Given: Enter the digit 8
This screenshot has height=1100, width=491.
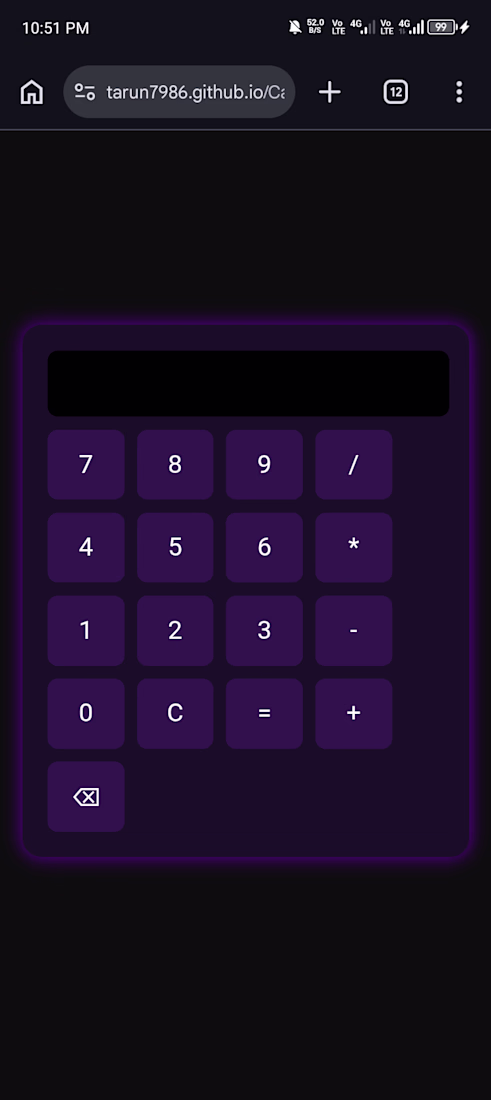Looking at the screenshot, I should [x=175, y=464].
